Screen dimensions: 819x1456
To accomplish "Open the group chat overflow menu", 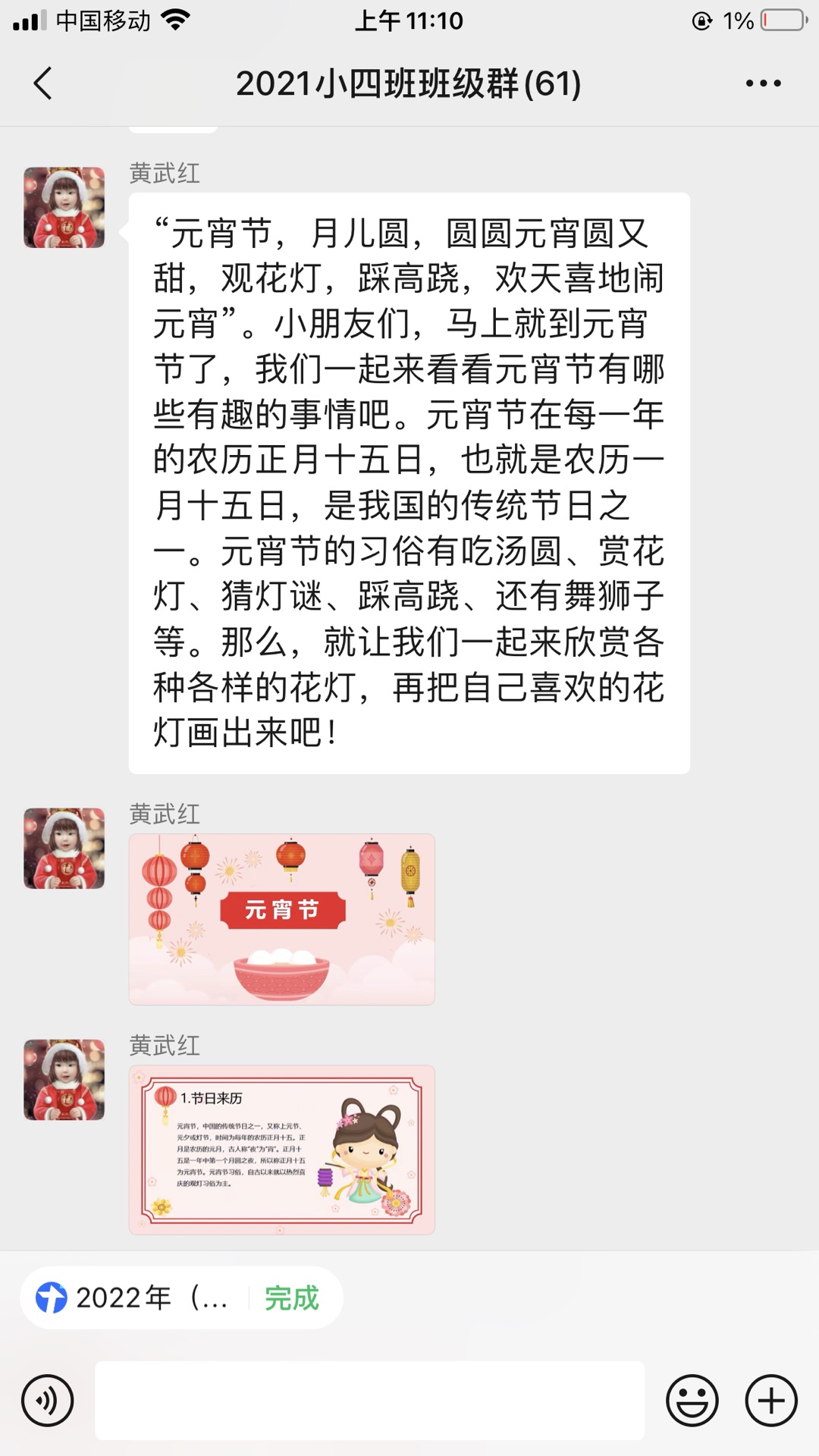I will pyautogui.click(x=763, y=83).
